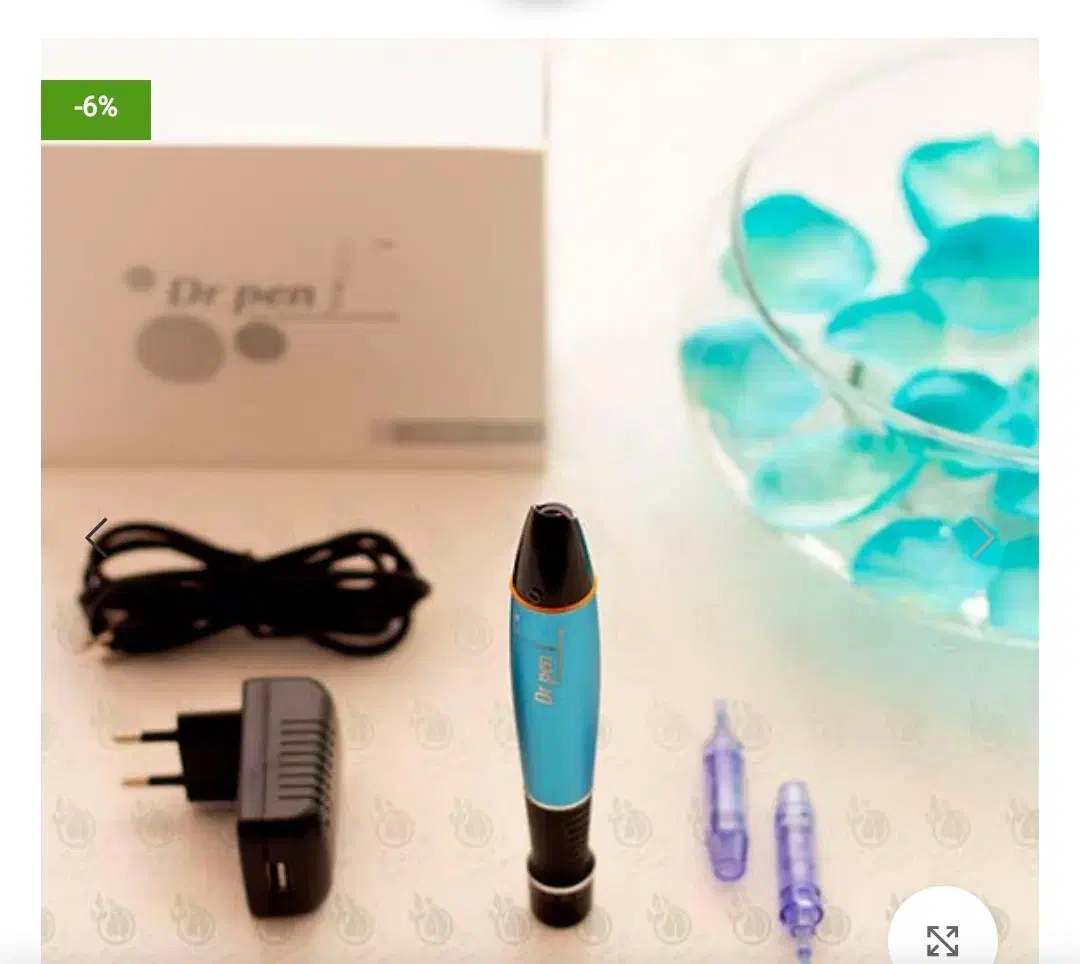1080x964 pixels.
Task: Show the previous product image
Action: click(96, 538)
